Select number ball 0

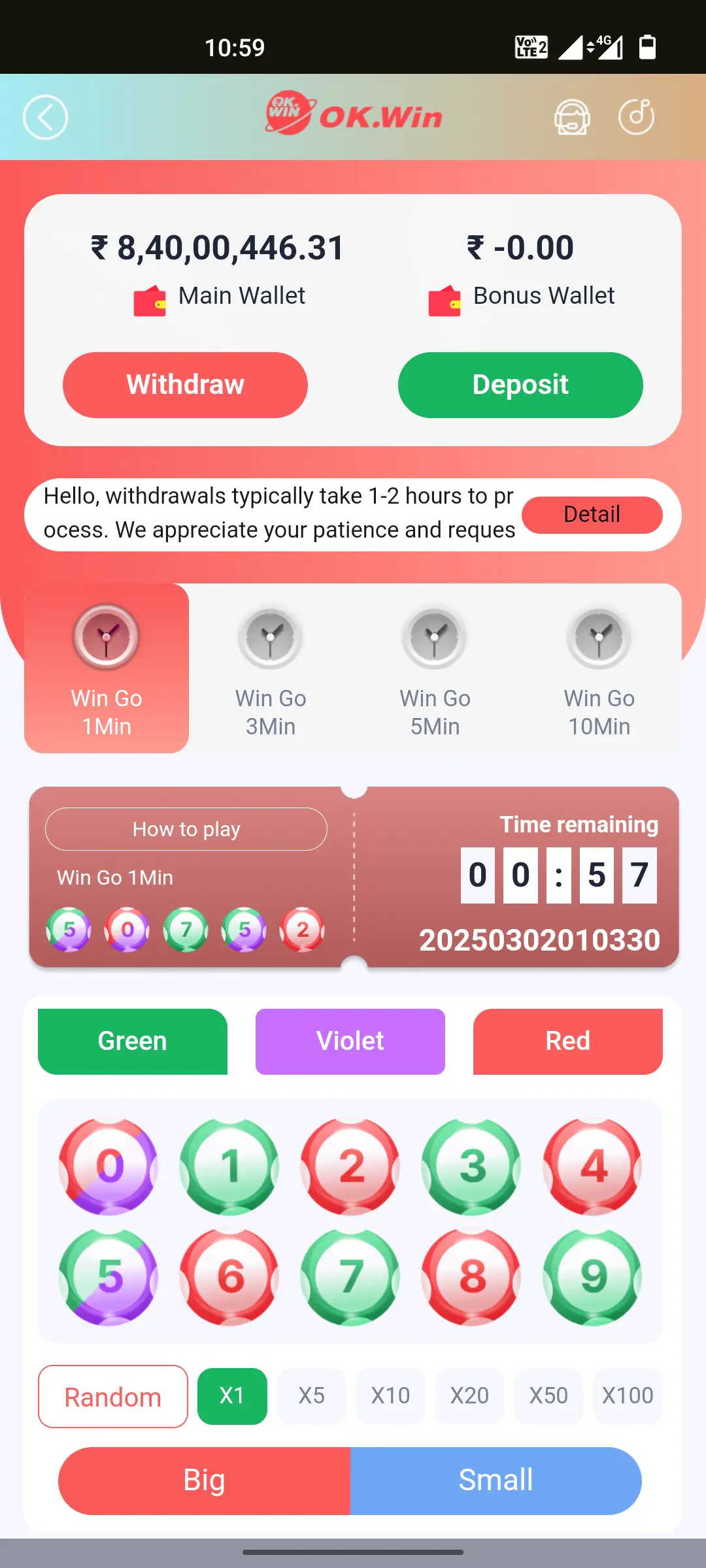109,1166
